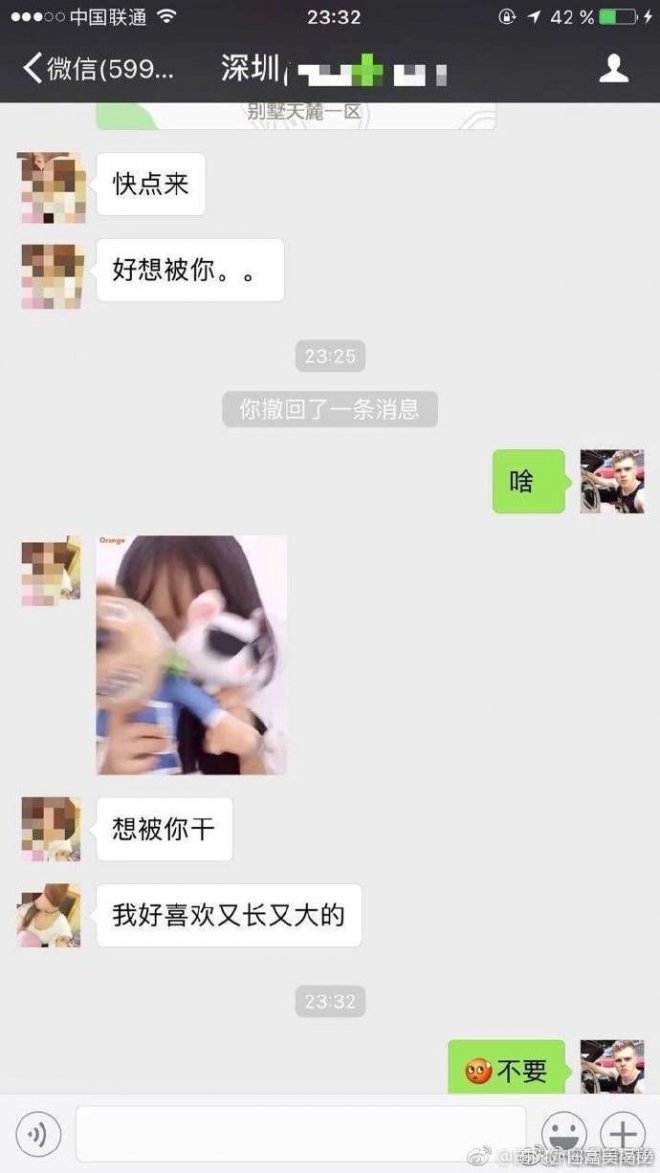
Task: Switch to voice message input
Action: click(x=38, y=1134)
